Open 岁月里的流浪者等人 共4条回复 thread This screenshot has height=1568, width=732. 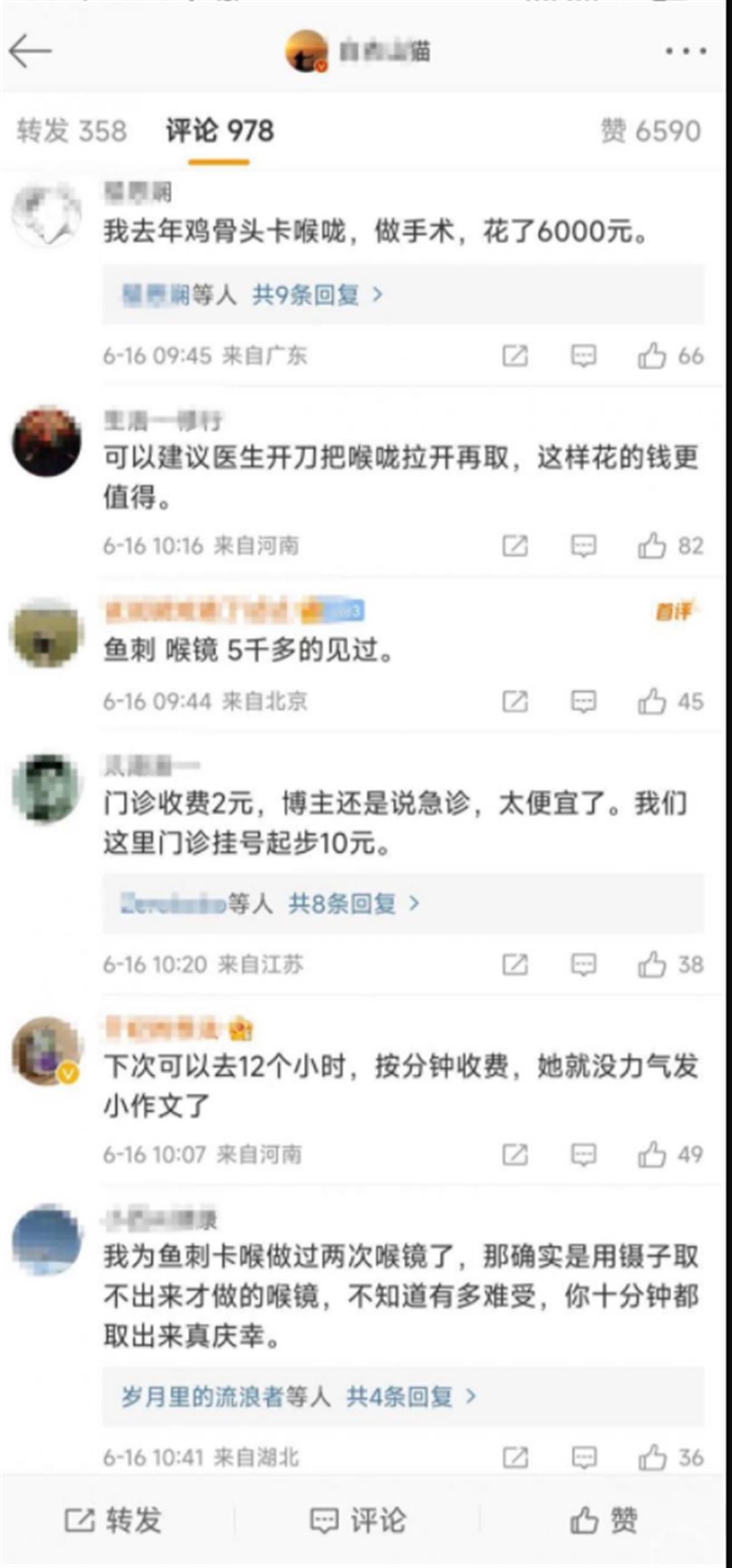(299, 1396)
